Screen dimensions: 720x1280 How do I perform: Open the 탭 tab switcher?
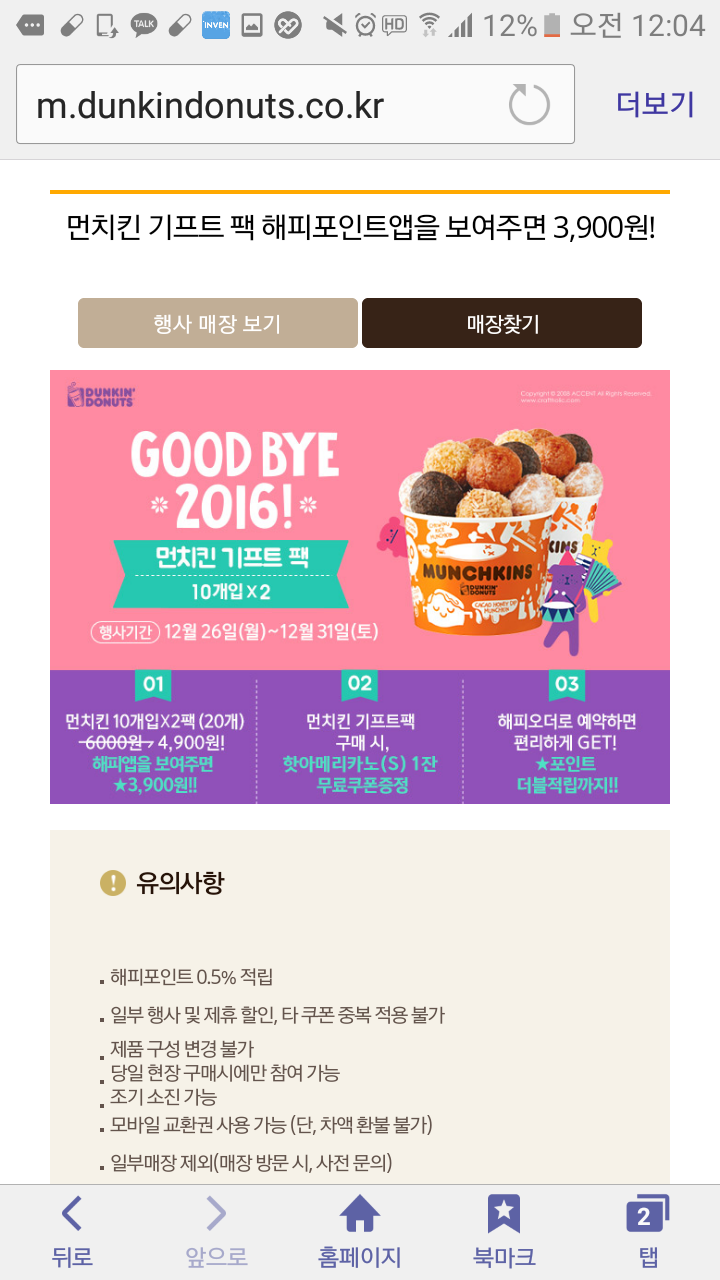tap(647, 1232)
